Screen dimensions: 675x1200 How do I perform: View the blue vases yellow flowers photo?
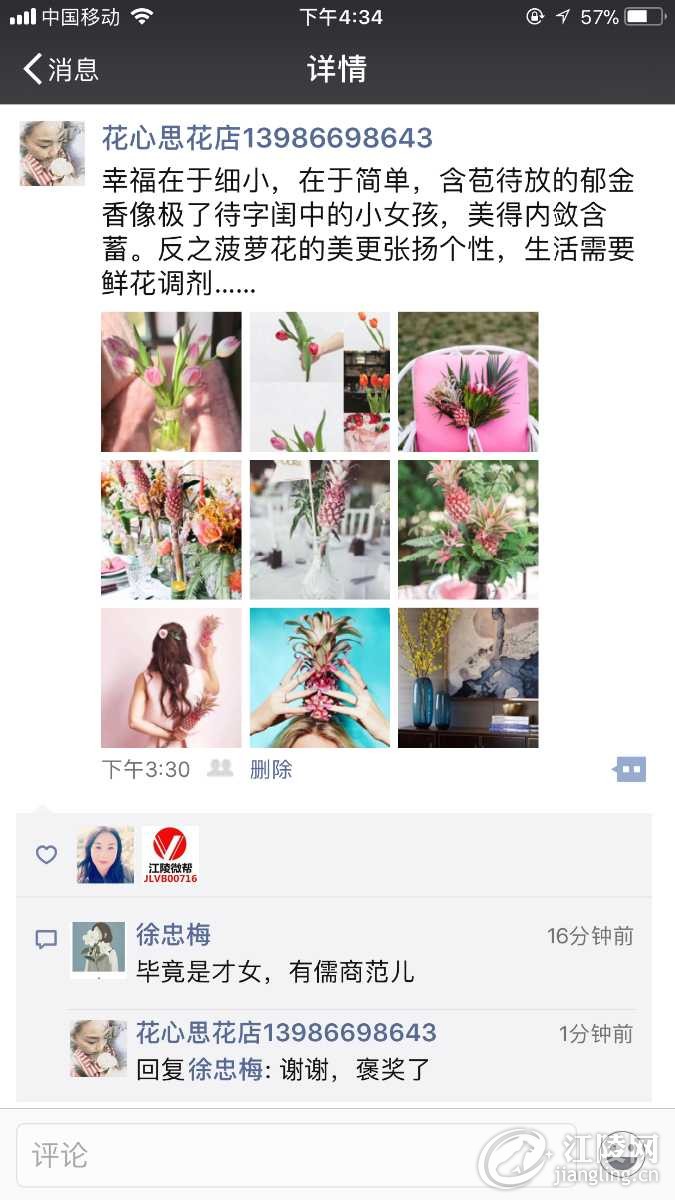click(x=468, y=678)
